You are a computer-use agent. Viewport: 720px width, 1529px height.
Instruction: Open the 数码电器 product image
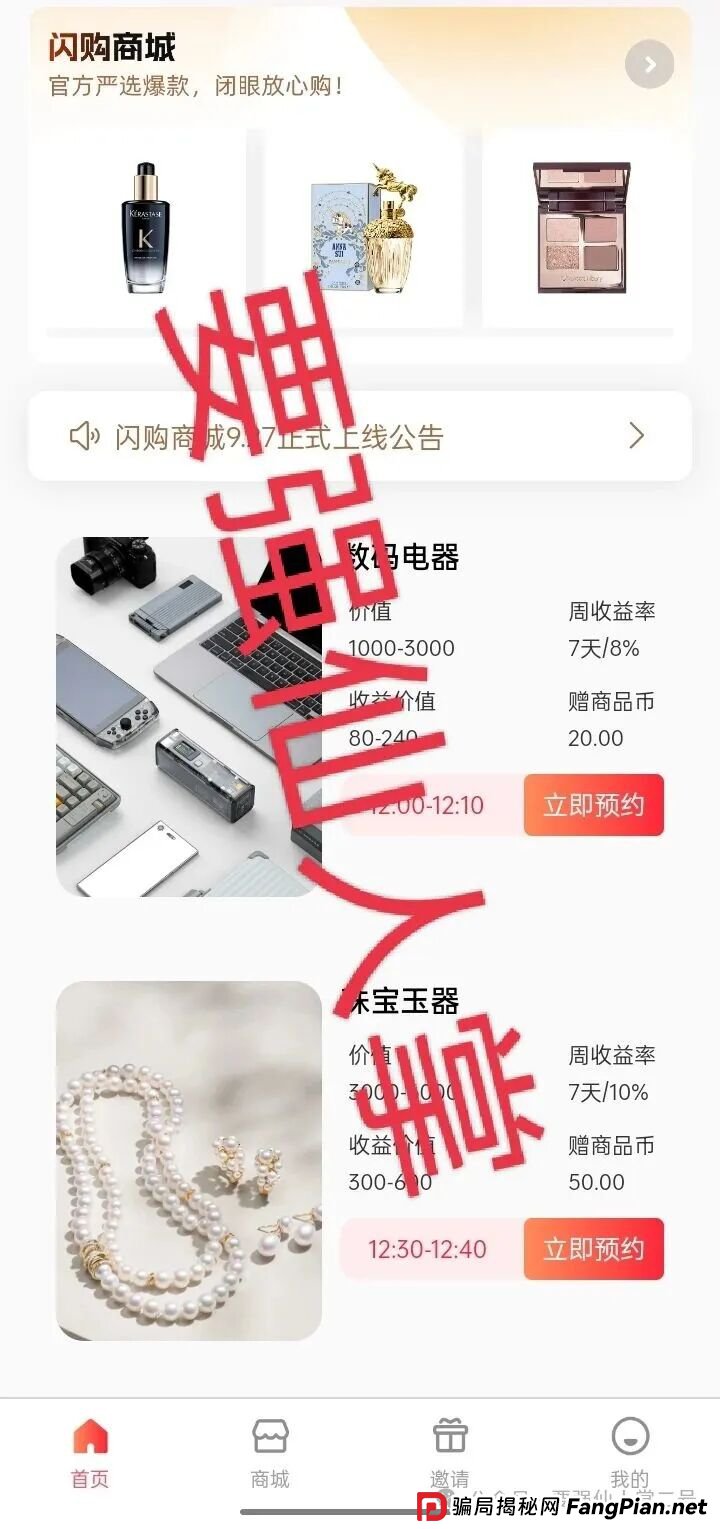[x=189, y=716]
